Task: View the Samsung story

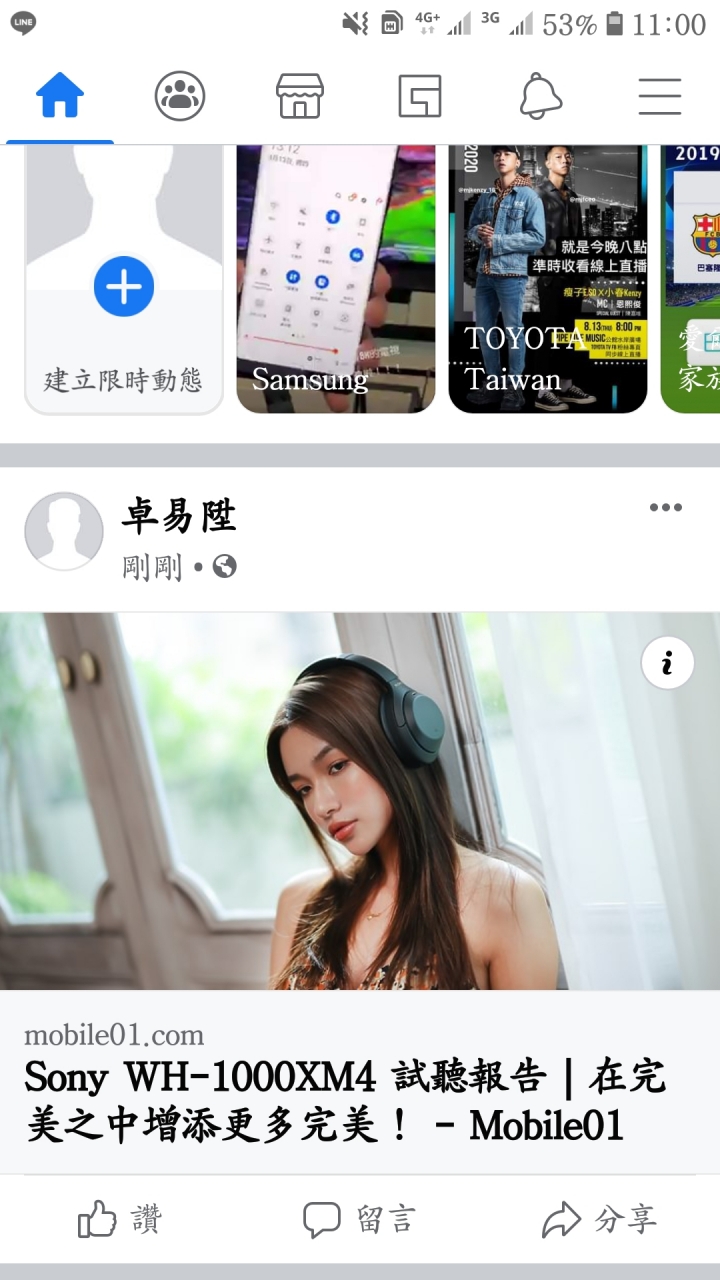Action: pyautogui.click(x=336, y=280)
